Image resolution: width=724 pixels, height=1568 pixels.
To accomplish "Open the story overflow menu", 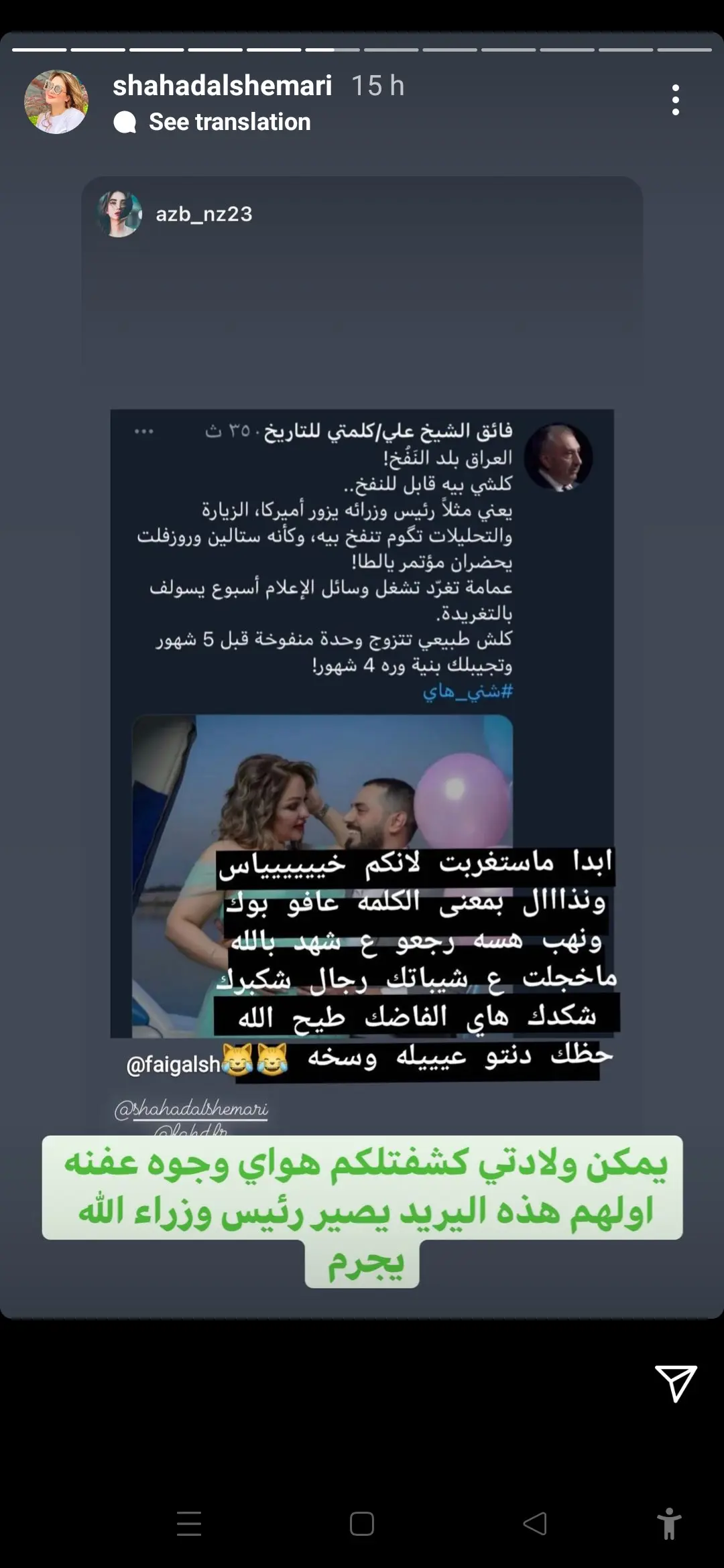I will (x=675, y=100).
